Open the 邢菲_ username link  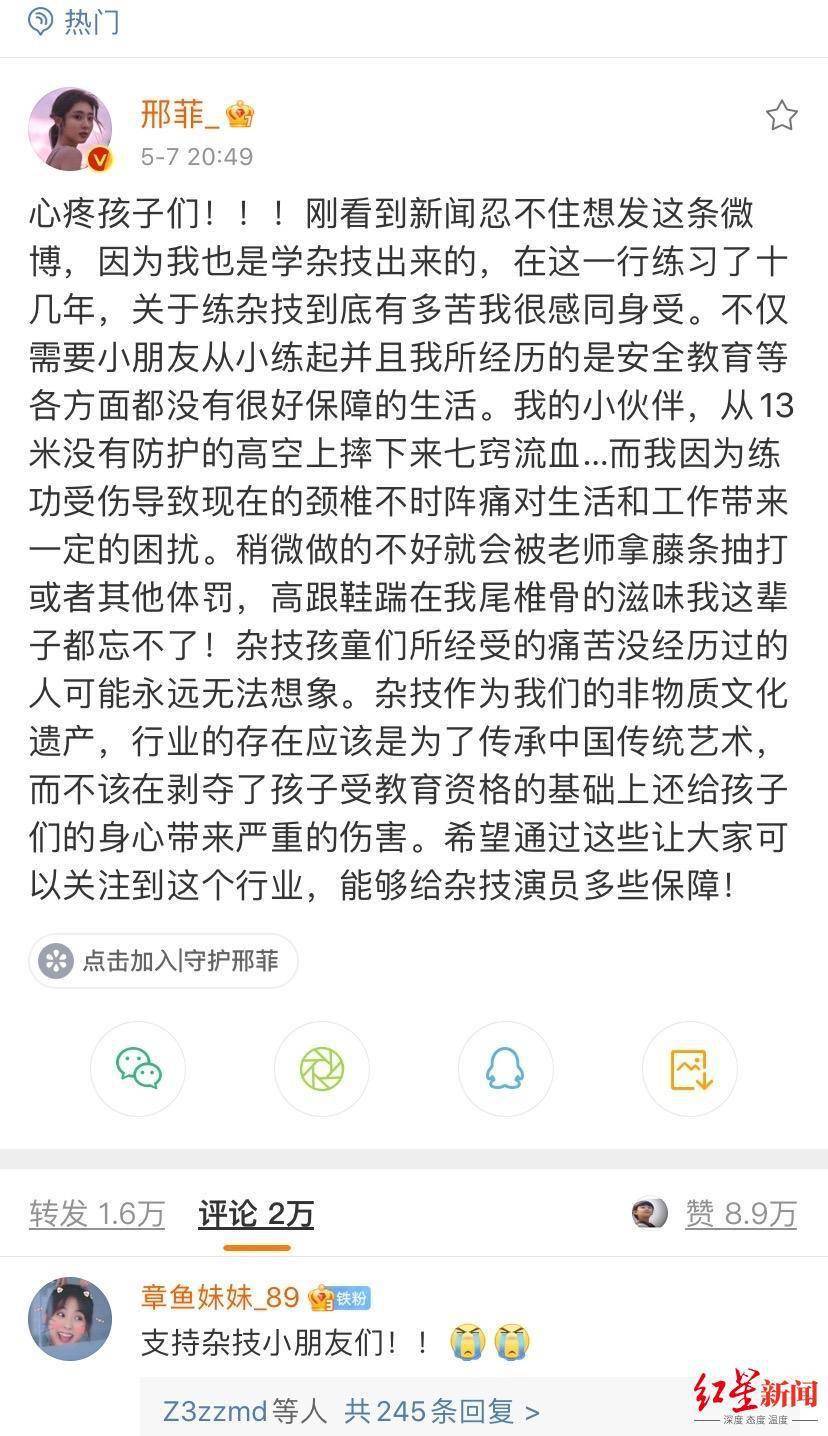(x=180, y=115)
